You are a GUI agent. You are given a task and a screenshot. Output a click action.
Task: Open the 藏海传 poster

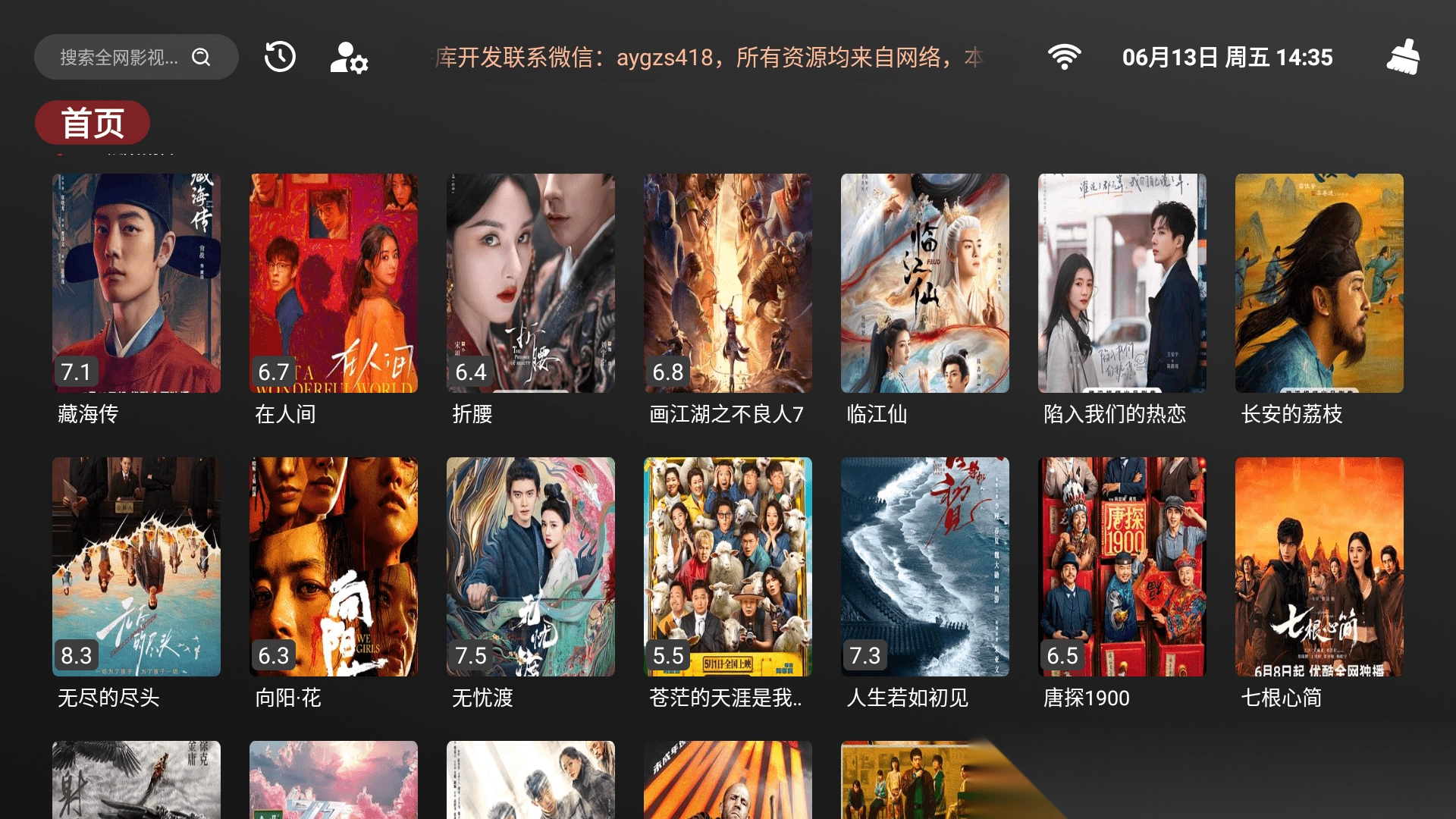click(136, 283)
